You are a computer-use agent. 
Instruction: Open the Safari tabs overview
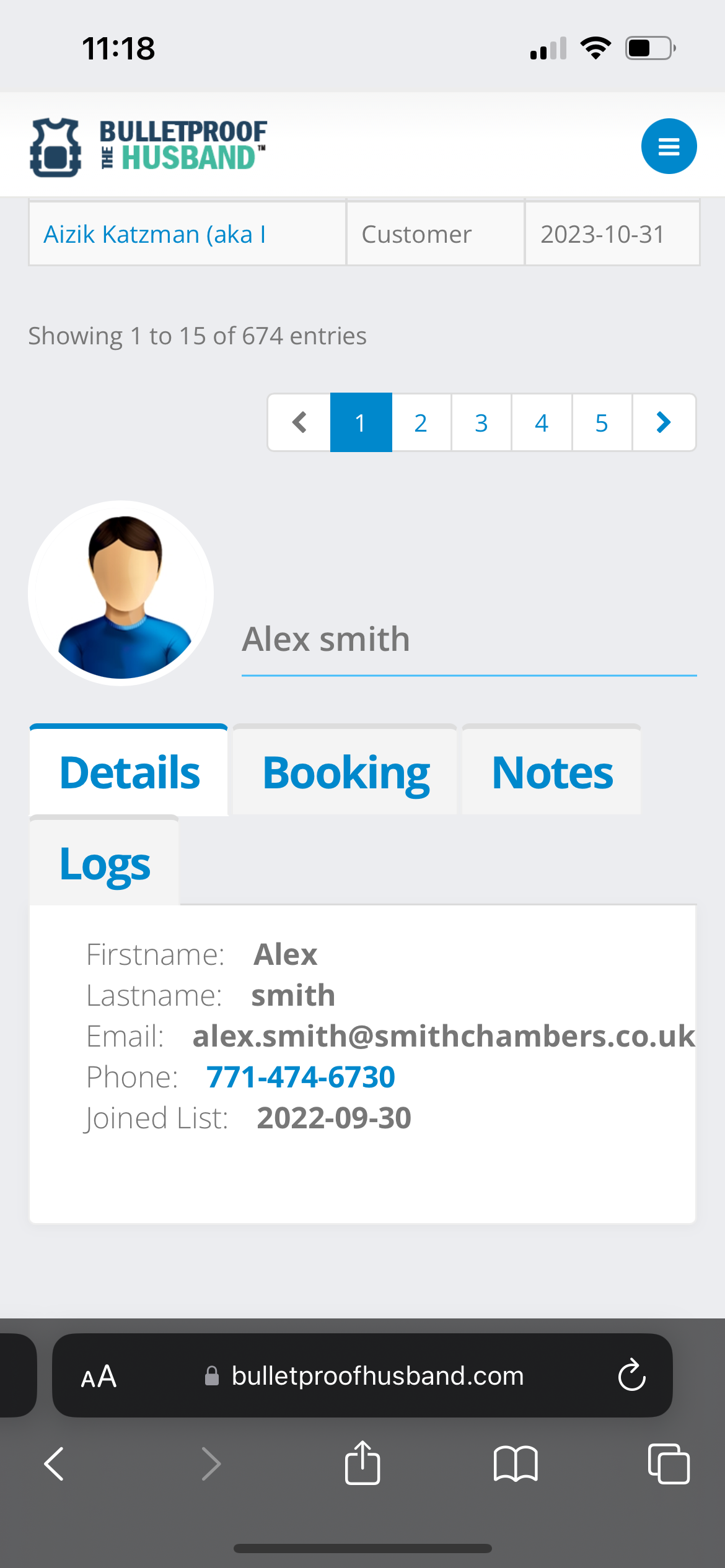coord(668,1464)
